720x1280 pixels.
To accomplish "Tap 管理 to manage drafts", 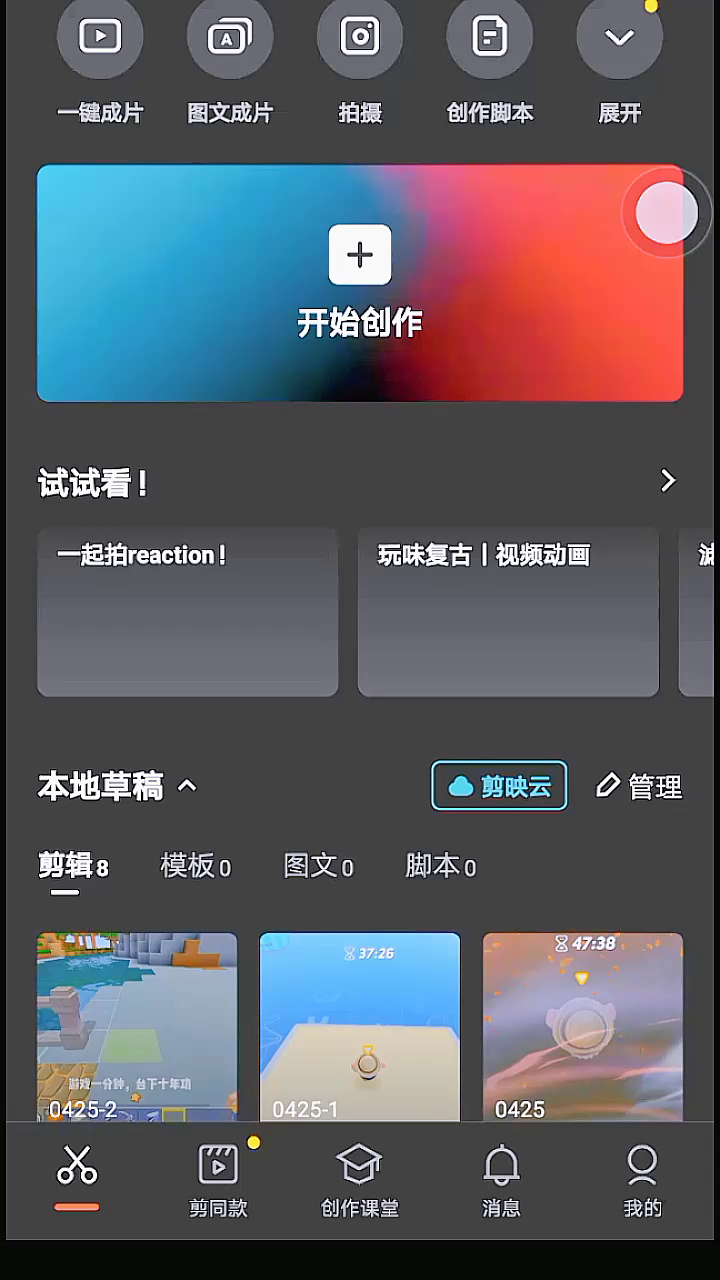I will 639,786.
